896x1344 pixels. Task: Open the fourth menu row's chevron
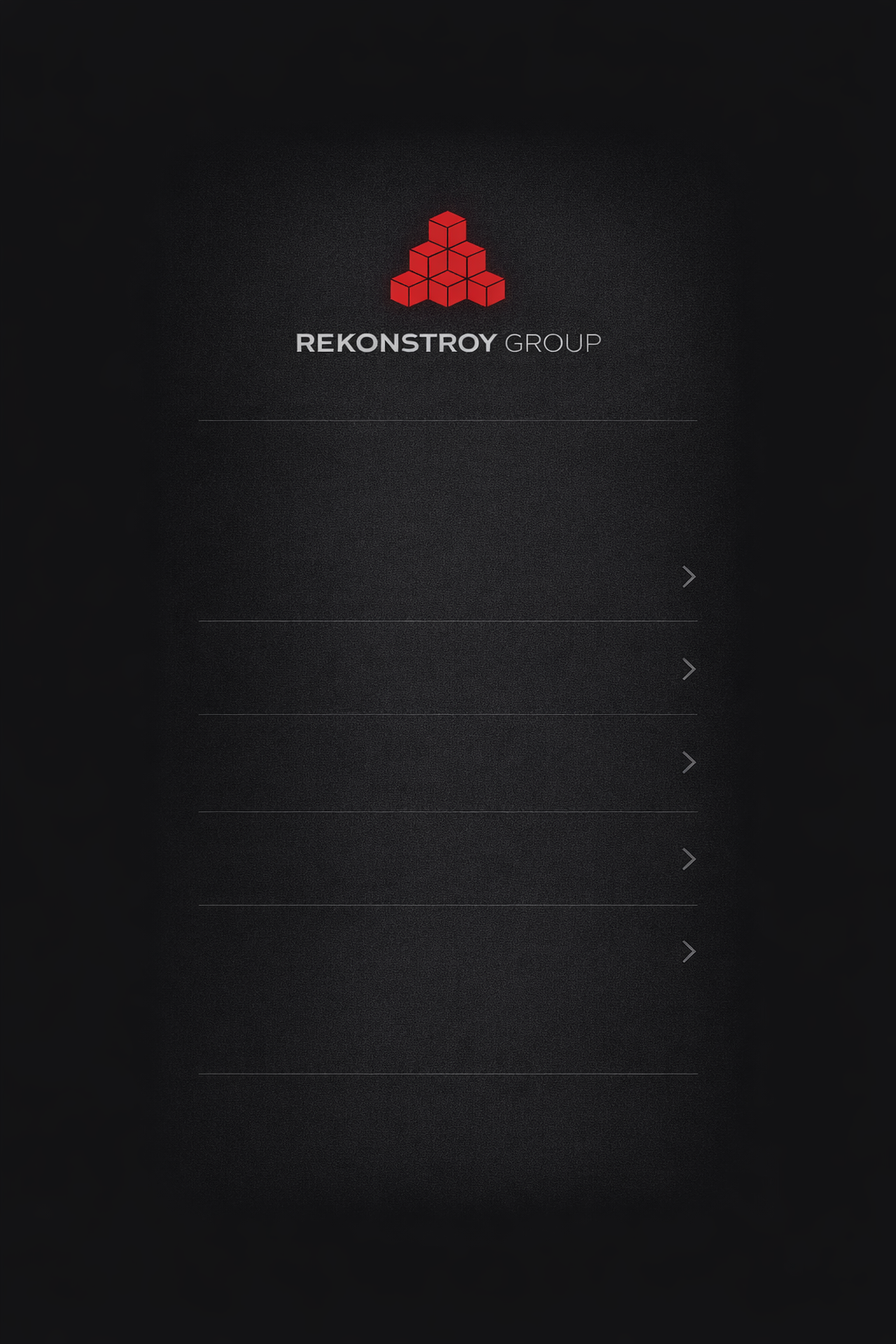pyautogui.click(x=689, y=859)
